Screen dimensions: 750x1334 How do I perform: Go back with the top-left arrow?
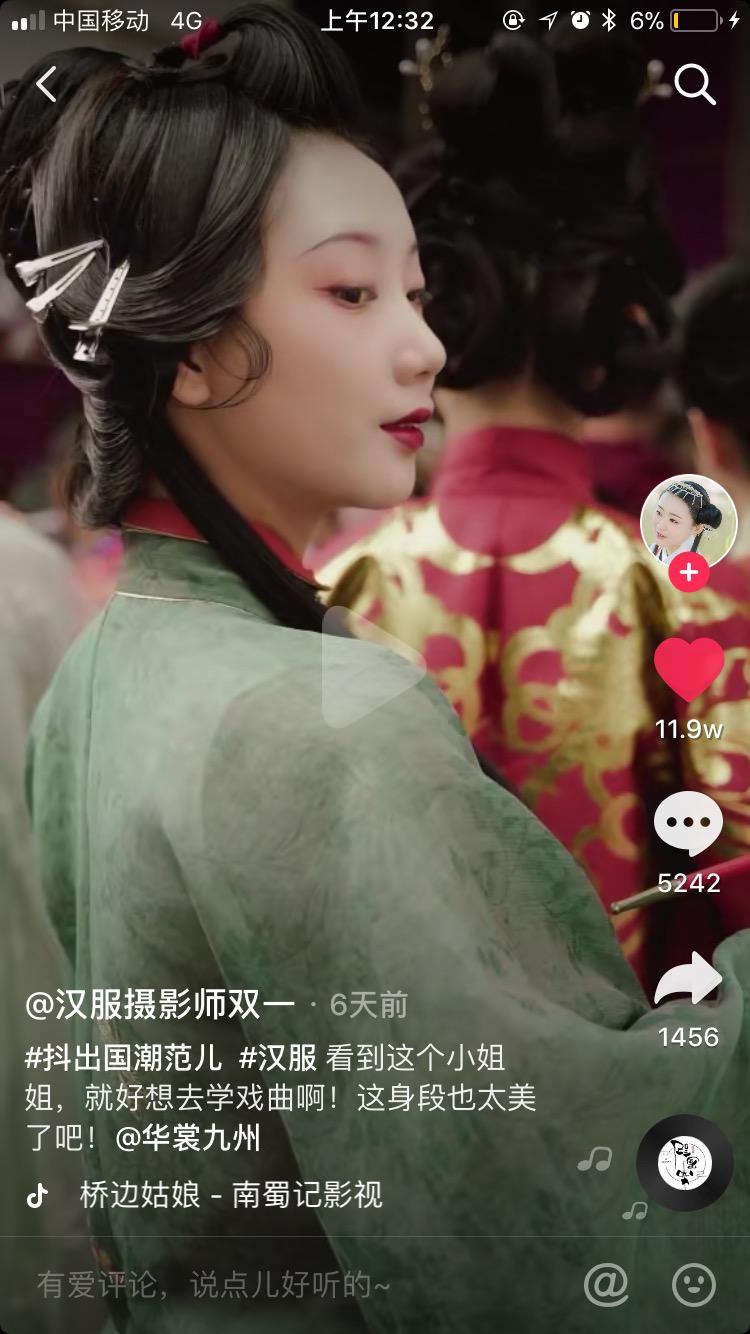(46, 85)
